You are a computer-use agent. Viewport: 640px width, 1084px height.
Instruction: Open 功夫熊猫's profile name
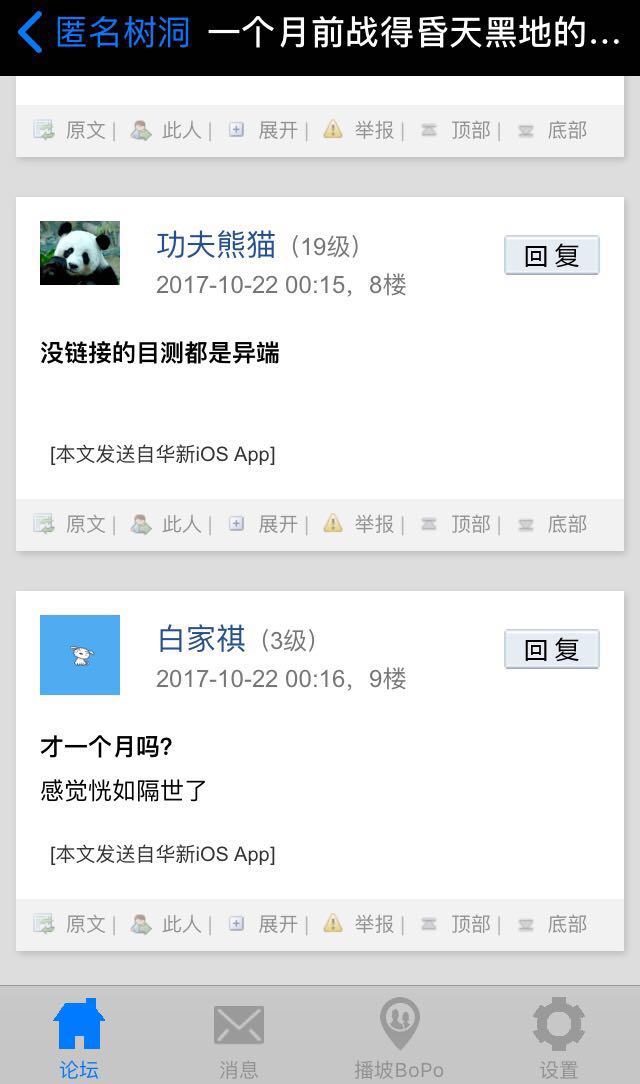tap(216, 244)
